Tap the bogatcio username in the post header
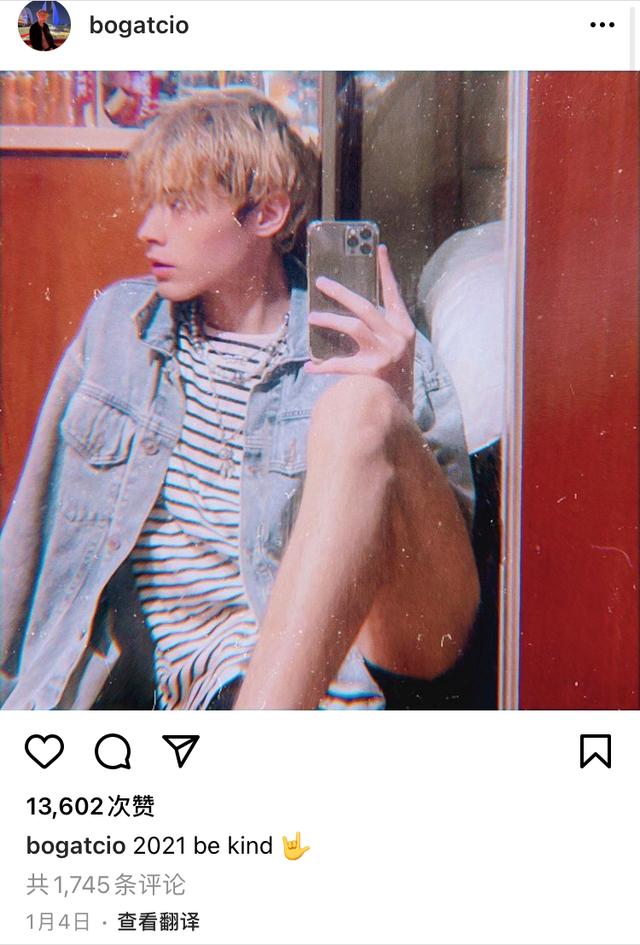This screenshot has width=640, height=945. click(x=139, y=26)
